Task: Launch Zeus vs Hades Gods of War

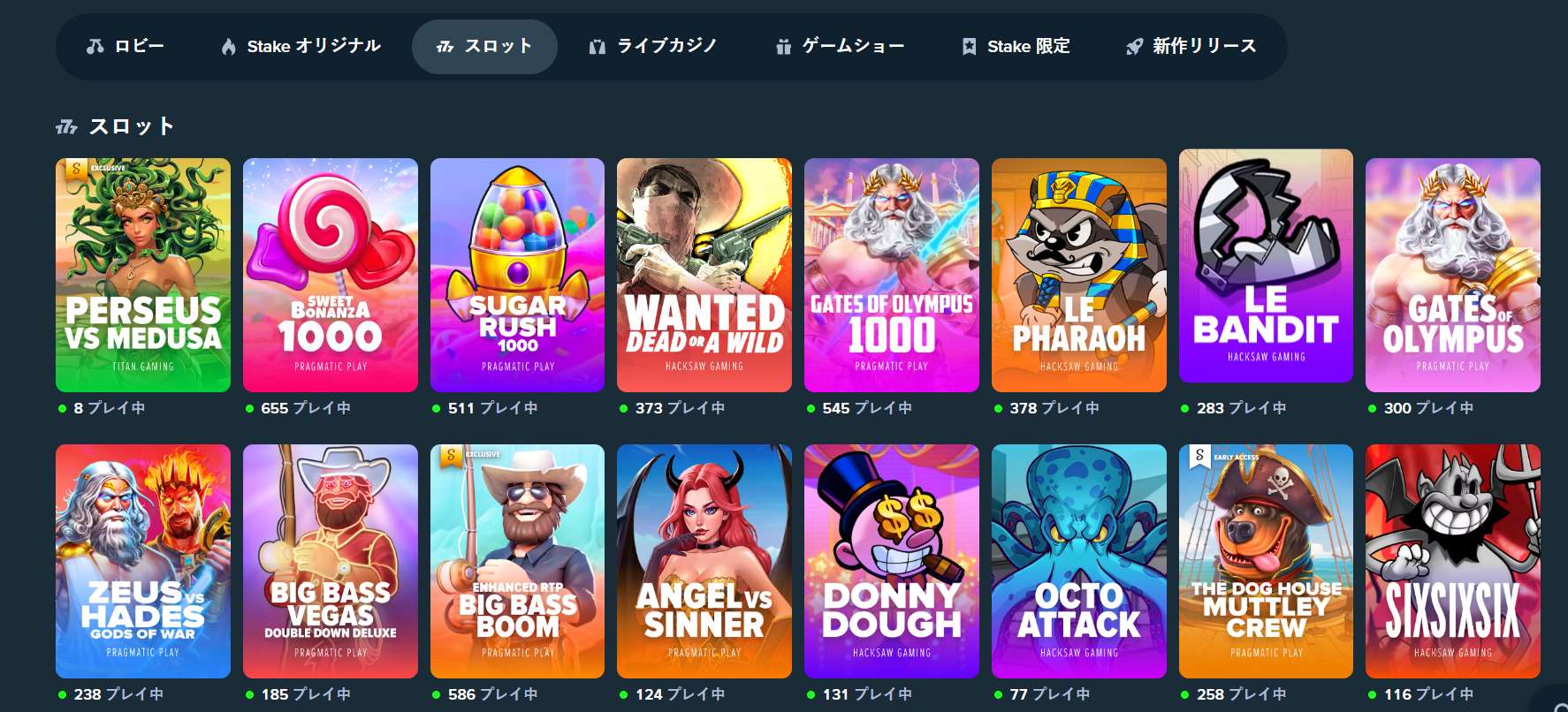Action: pyautogui.click(x=143, y=561)
